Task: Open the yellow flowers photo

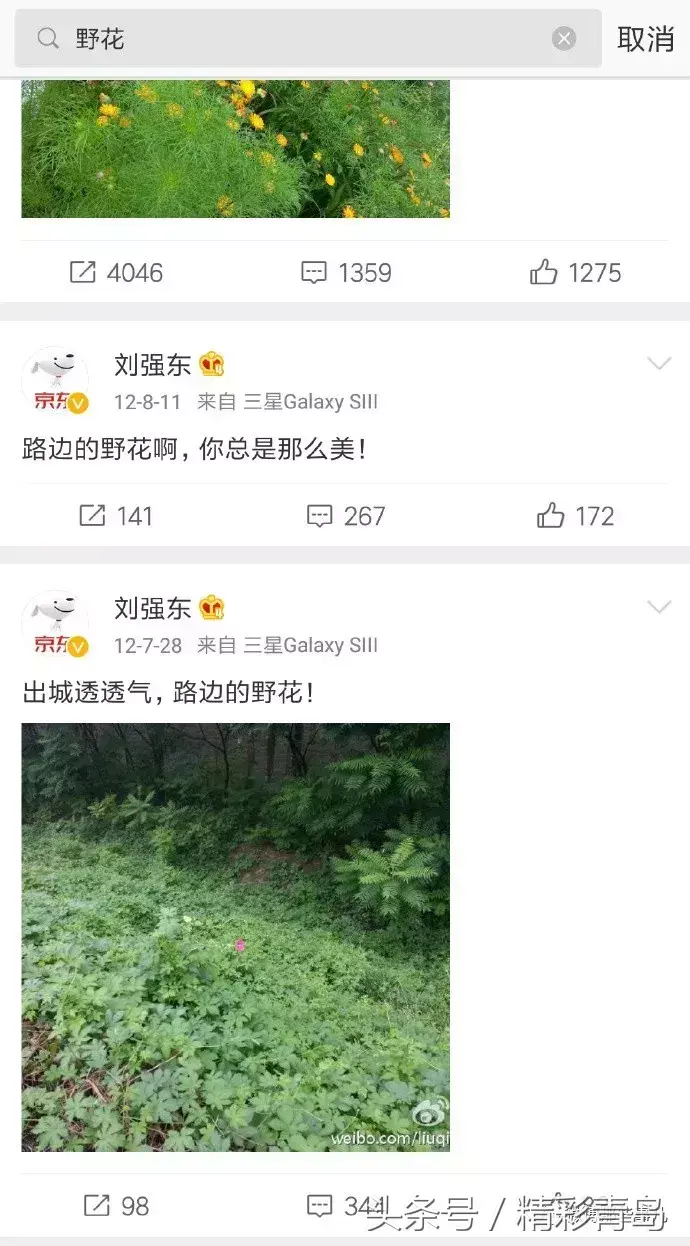Action: [x=235, y=148]
